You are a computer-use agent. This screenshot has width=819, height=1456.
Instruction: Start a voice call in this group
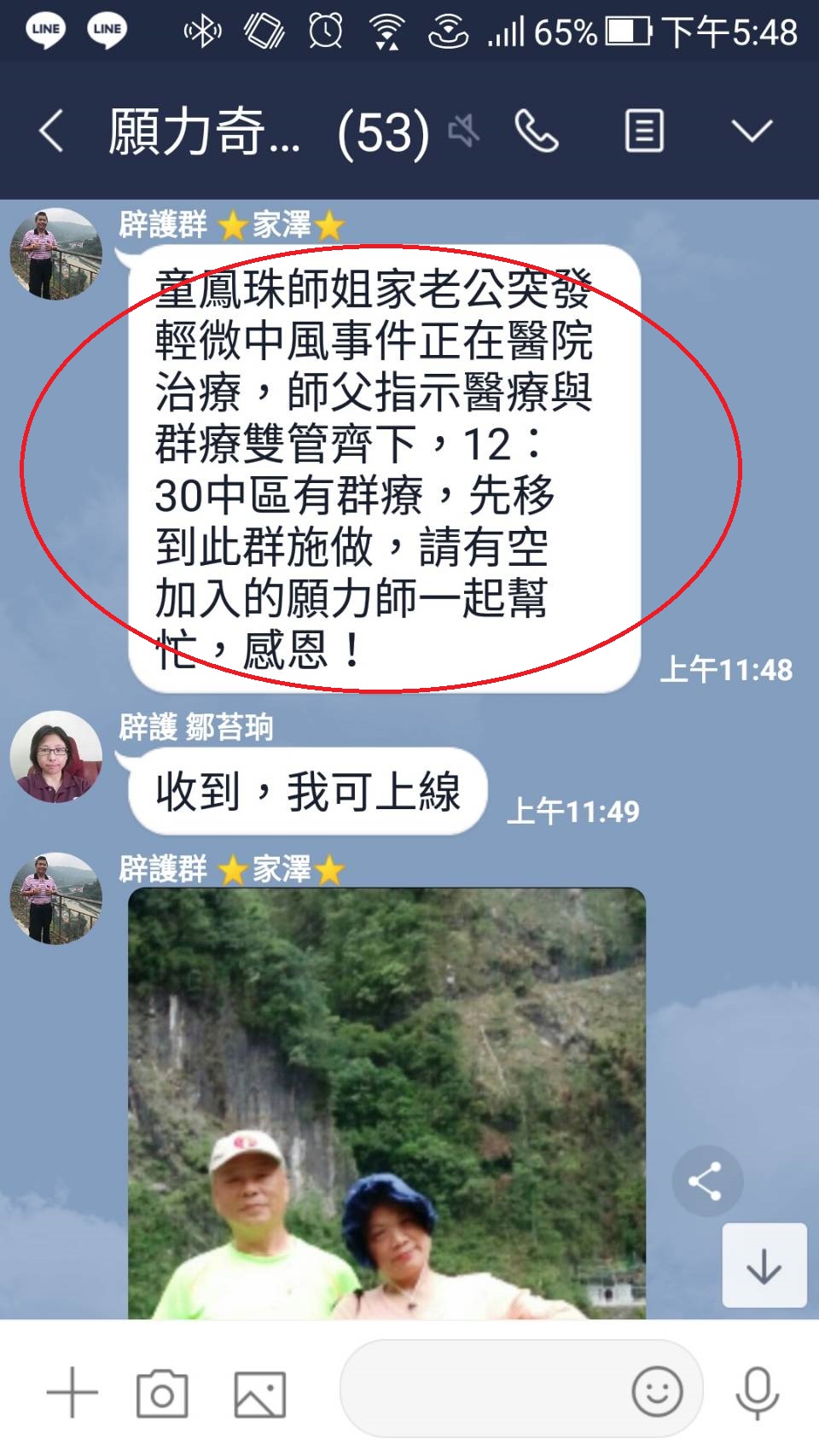coord(537,132)
